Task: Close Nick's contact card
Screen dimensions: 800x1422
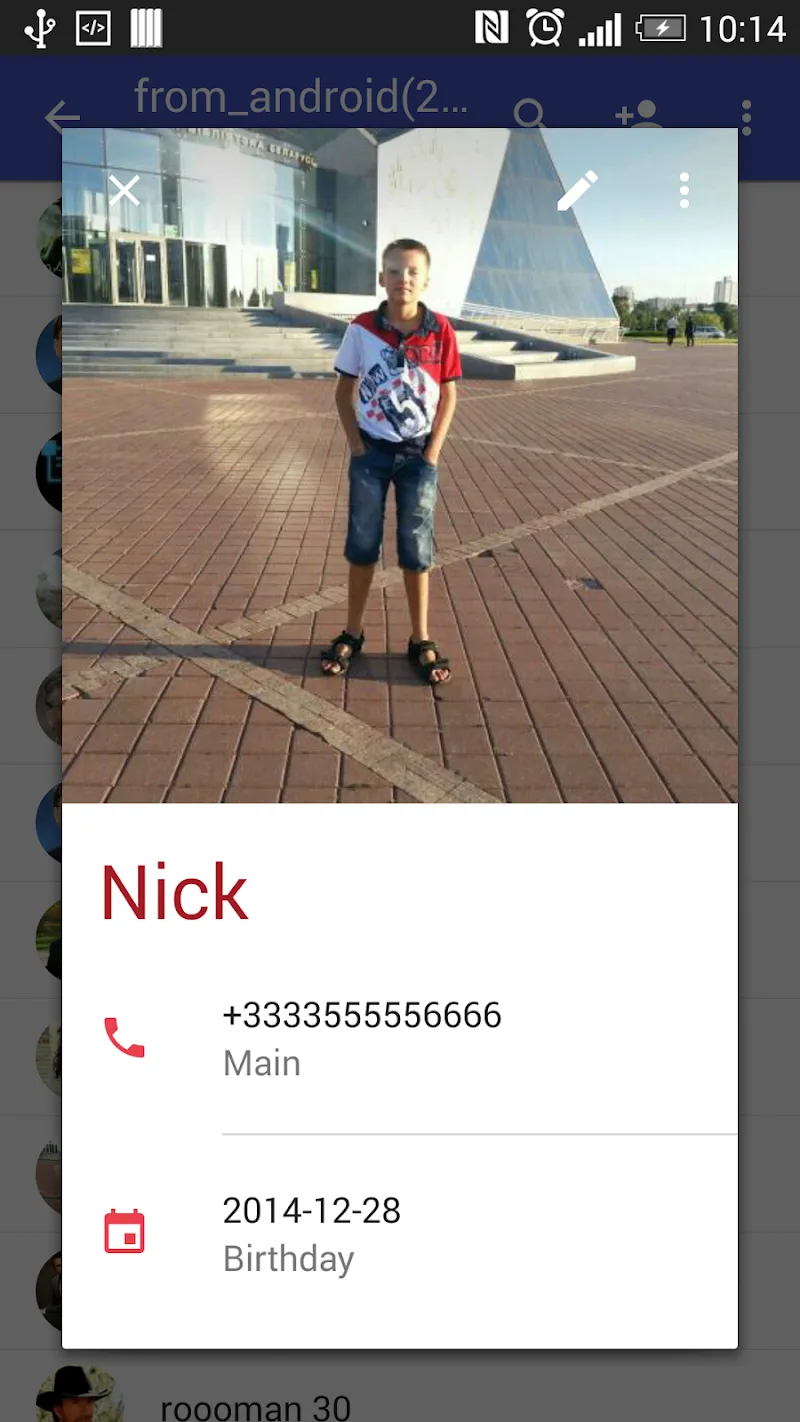Action: (124, 190)
